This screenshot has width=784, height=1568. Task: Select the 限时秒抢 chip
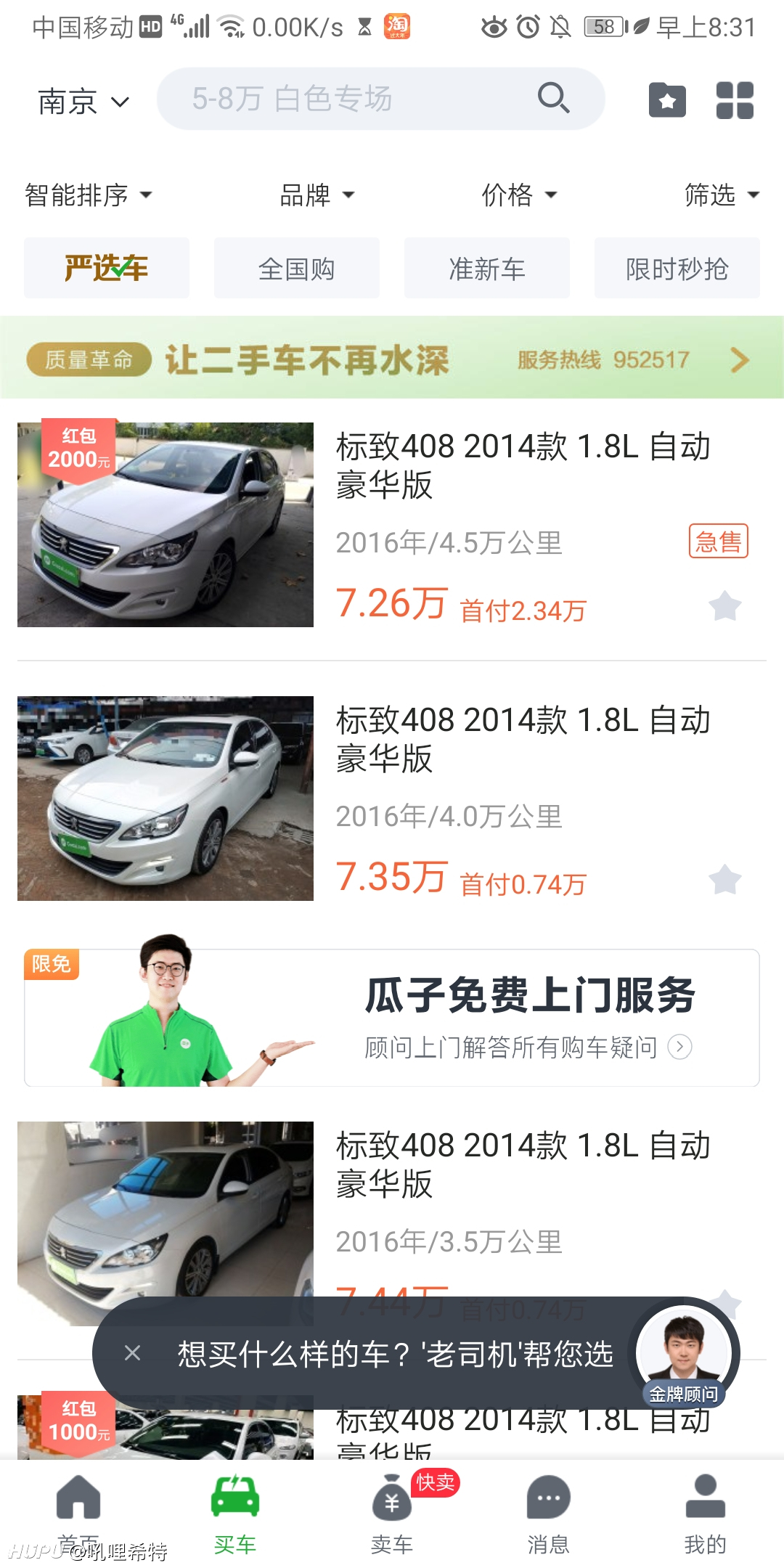click(677, 268)
